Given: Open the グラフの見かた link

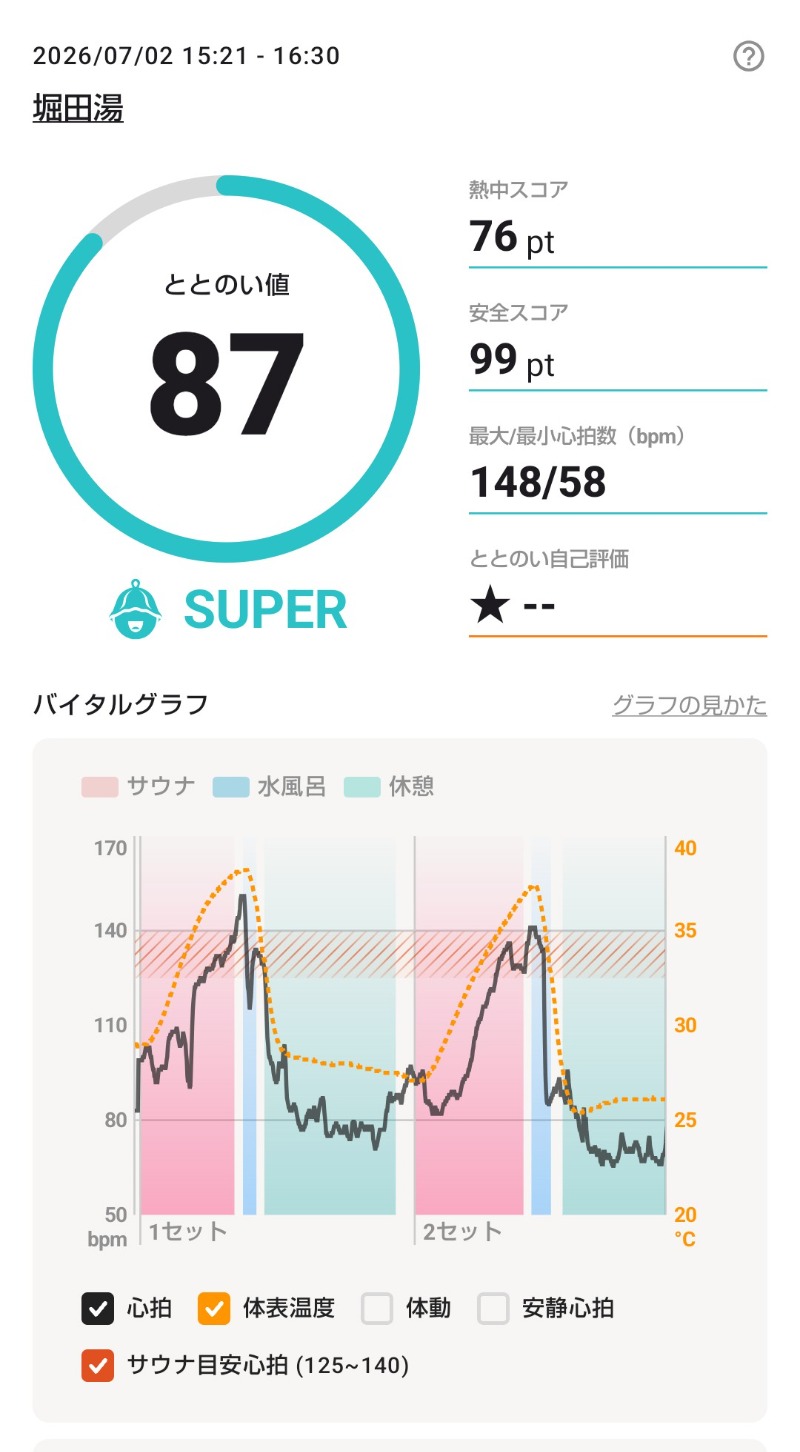Looking at the screenshot, I should click(689, 705).
